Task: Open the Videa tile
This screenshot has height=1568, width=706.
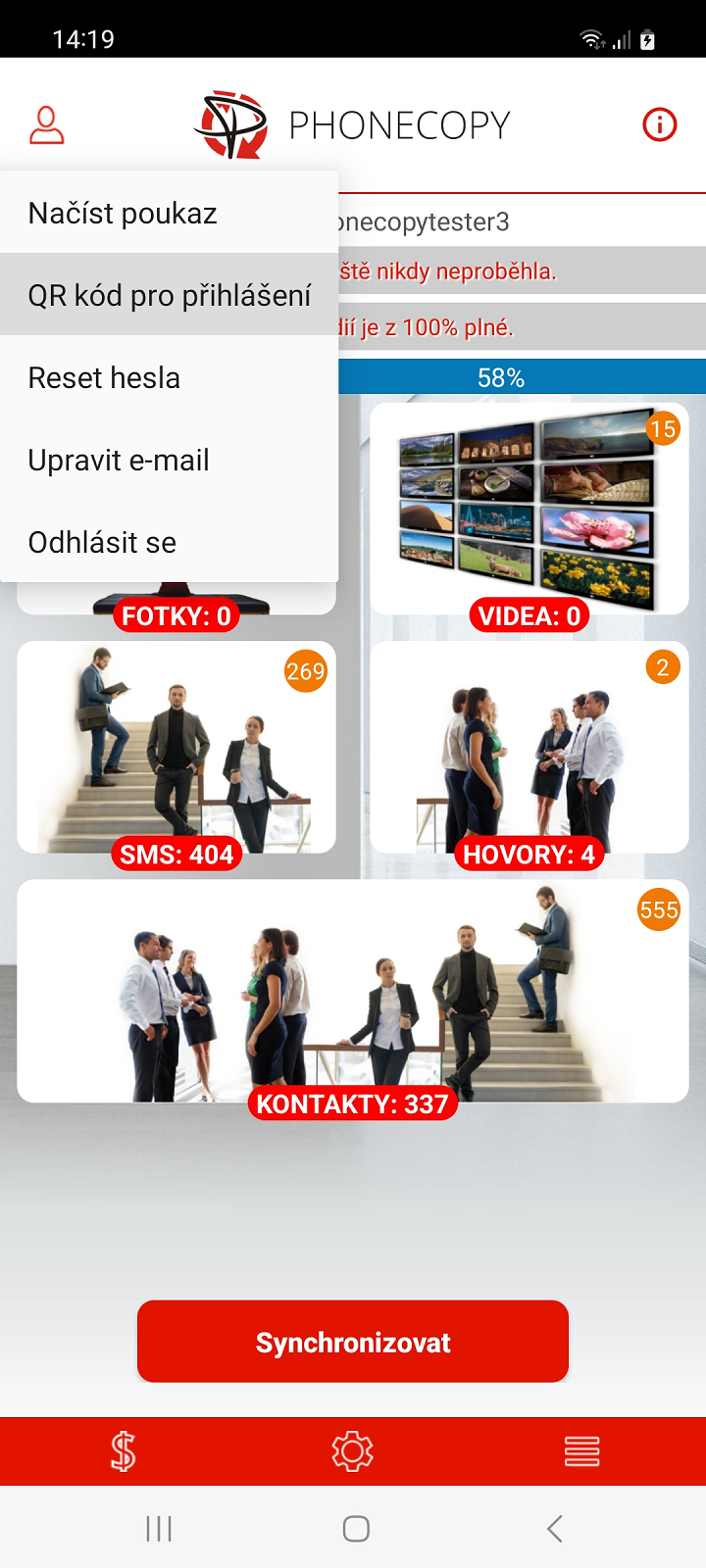Action: coord(529,510)
